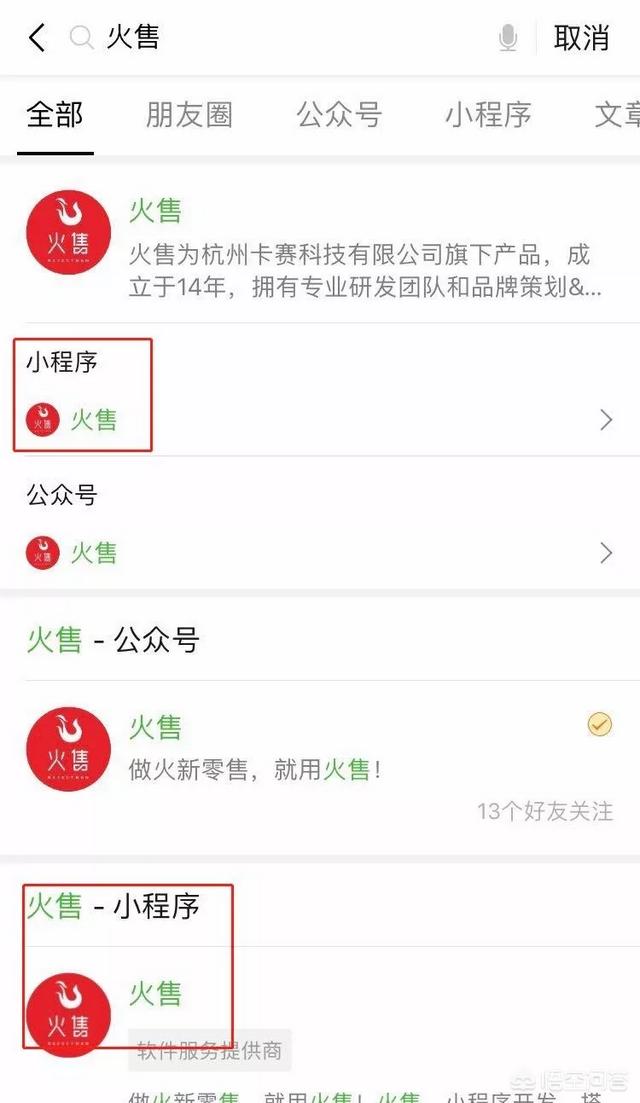This screenshot has width=640, height=1103.
Task: Select the 公众号 tab
Action: click(x=339, y=115)
